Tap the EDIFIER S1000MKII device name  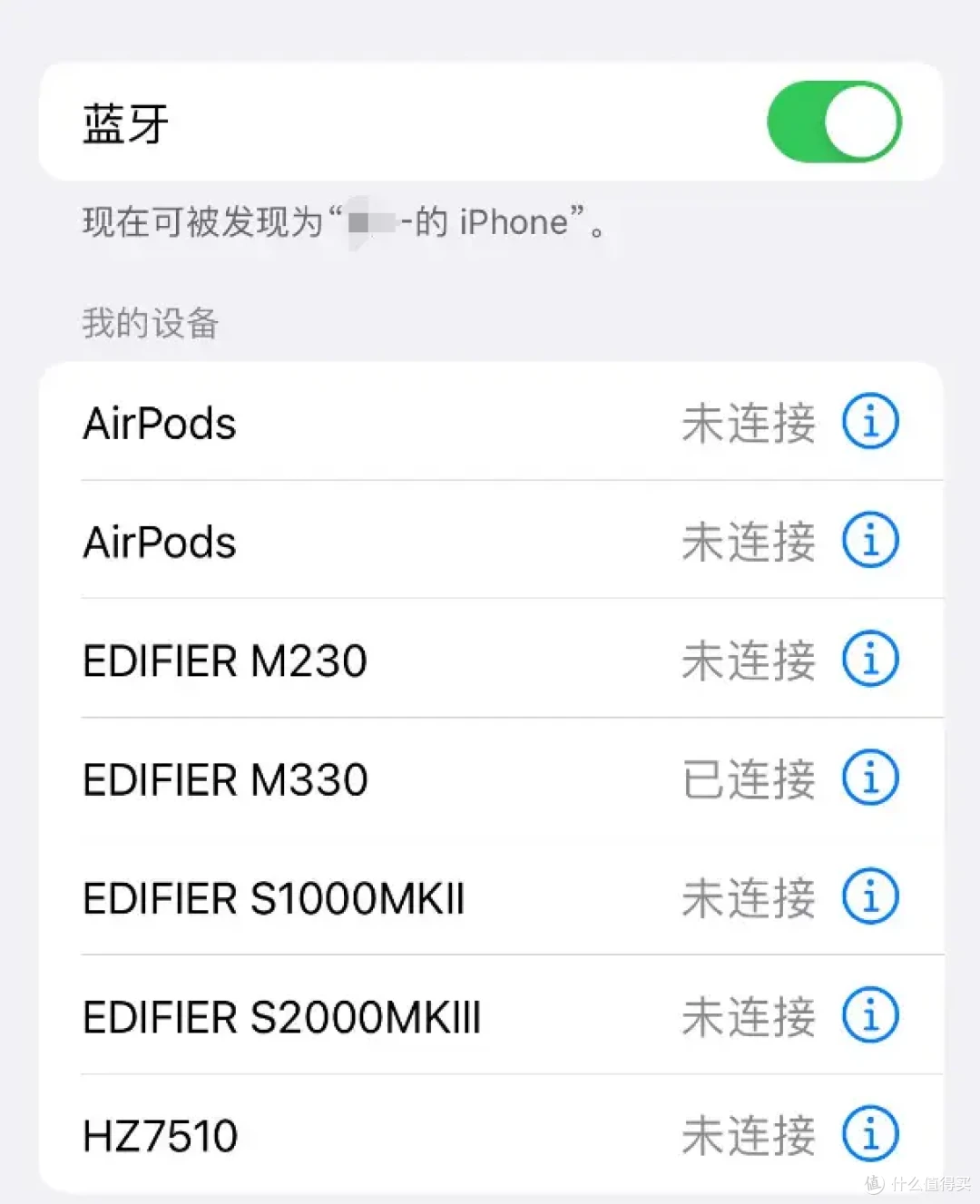pyautogui.click(x=273, y=896)
